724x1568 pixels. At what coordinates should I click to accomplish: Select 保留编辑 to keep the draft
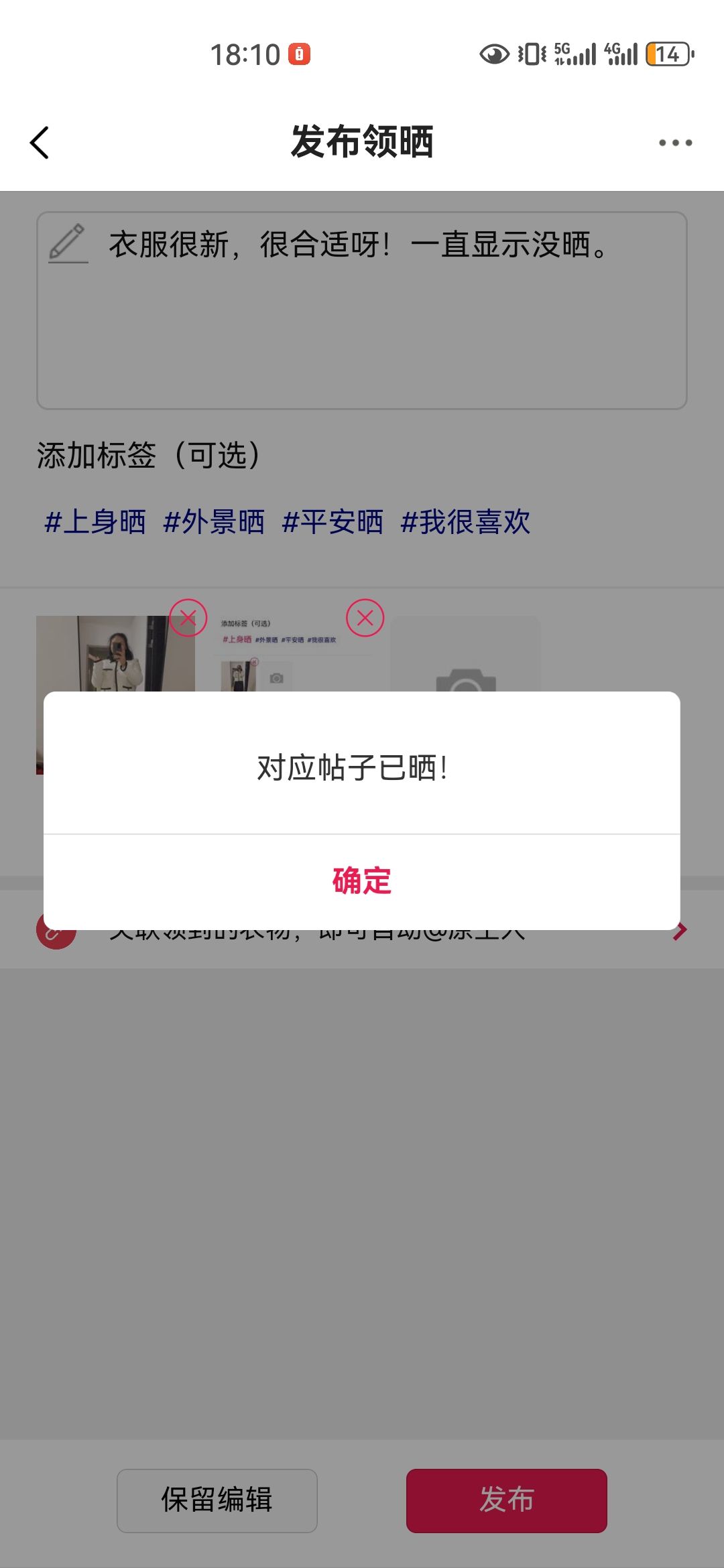(217, 1500)
